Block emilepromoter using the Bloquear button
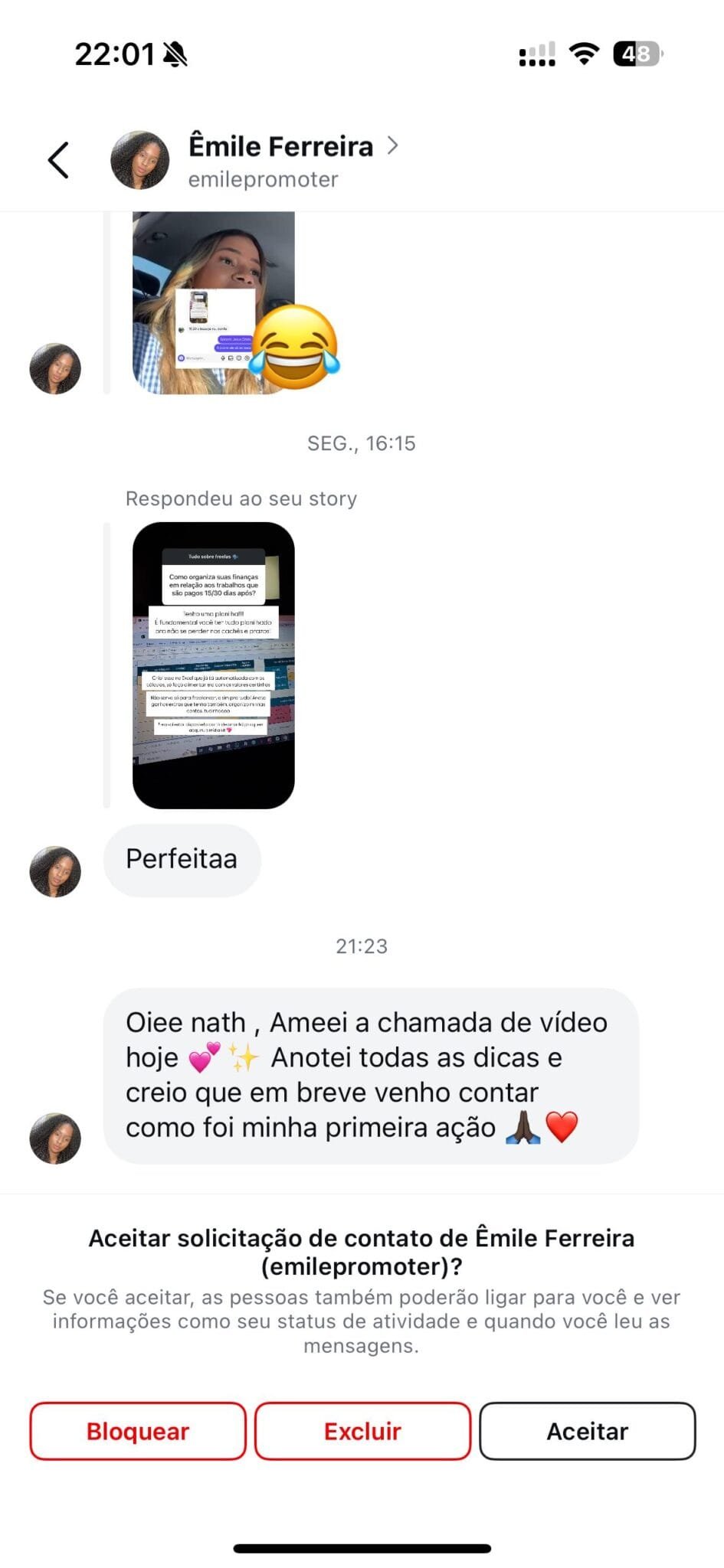The width and height of the screenshot is (724, 1568). click(x=138, y=1430)
